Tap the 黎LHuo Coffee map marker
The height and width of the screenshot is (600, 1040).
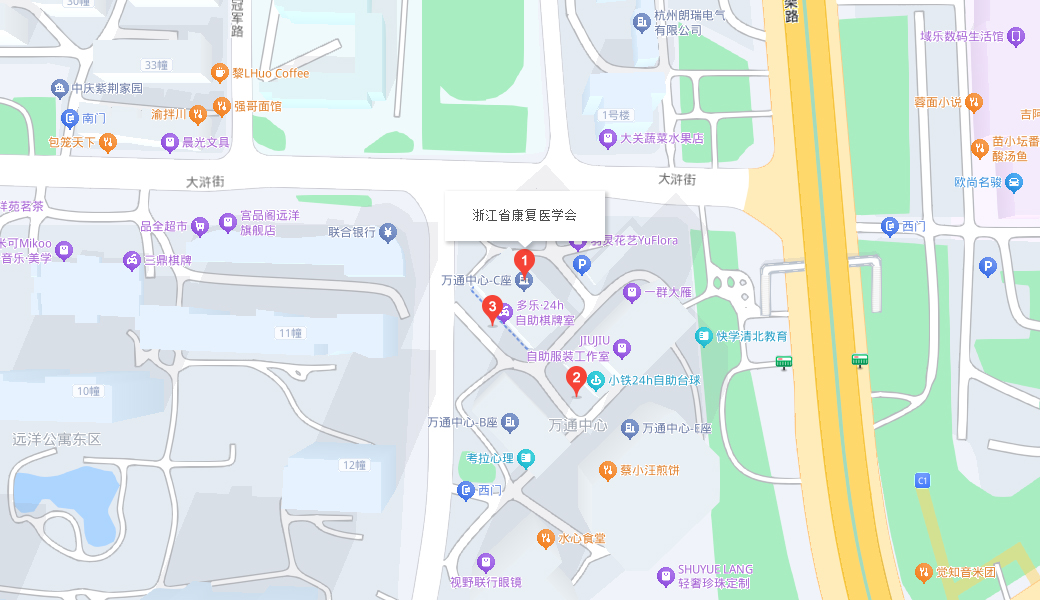coord(220,72)
